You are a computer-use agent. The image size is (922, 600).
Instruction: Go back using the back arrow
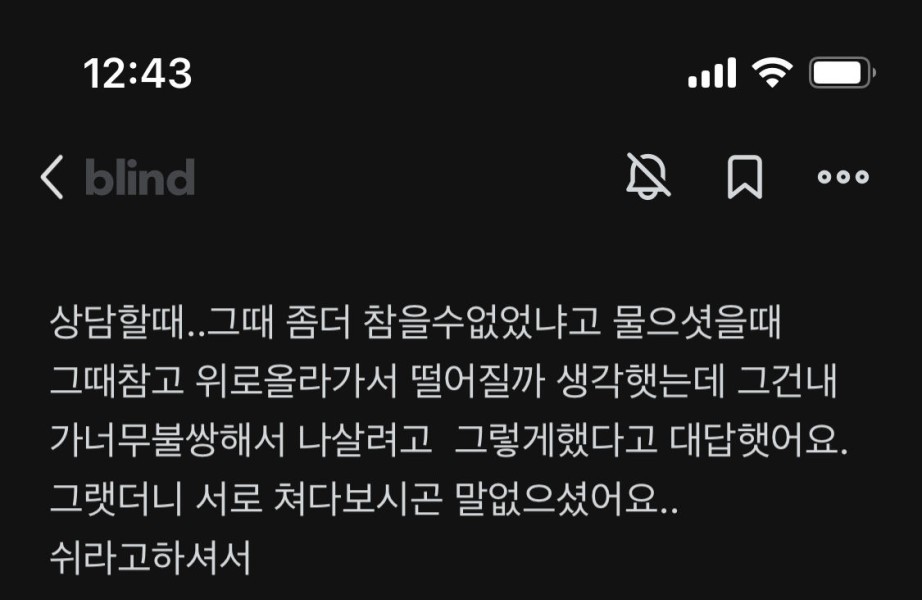pyautogui.click(x=52, y=178)
